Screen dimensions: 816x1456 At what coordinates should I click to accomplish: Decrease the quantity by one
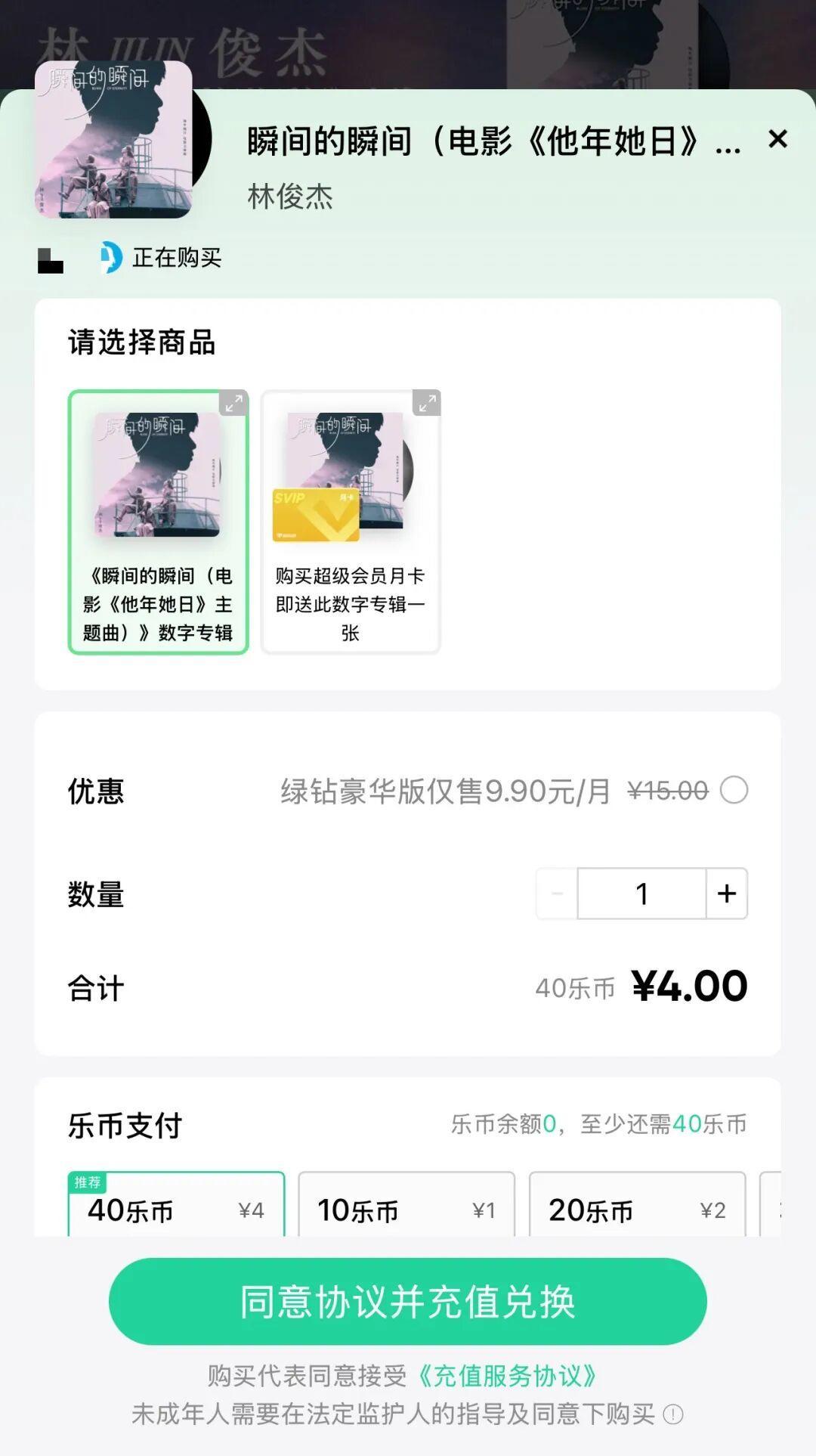(x=558, y=894)
